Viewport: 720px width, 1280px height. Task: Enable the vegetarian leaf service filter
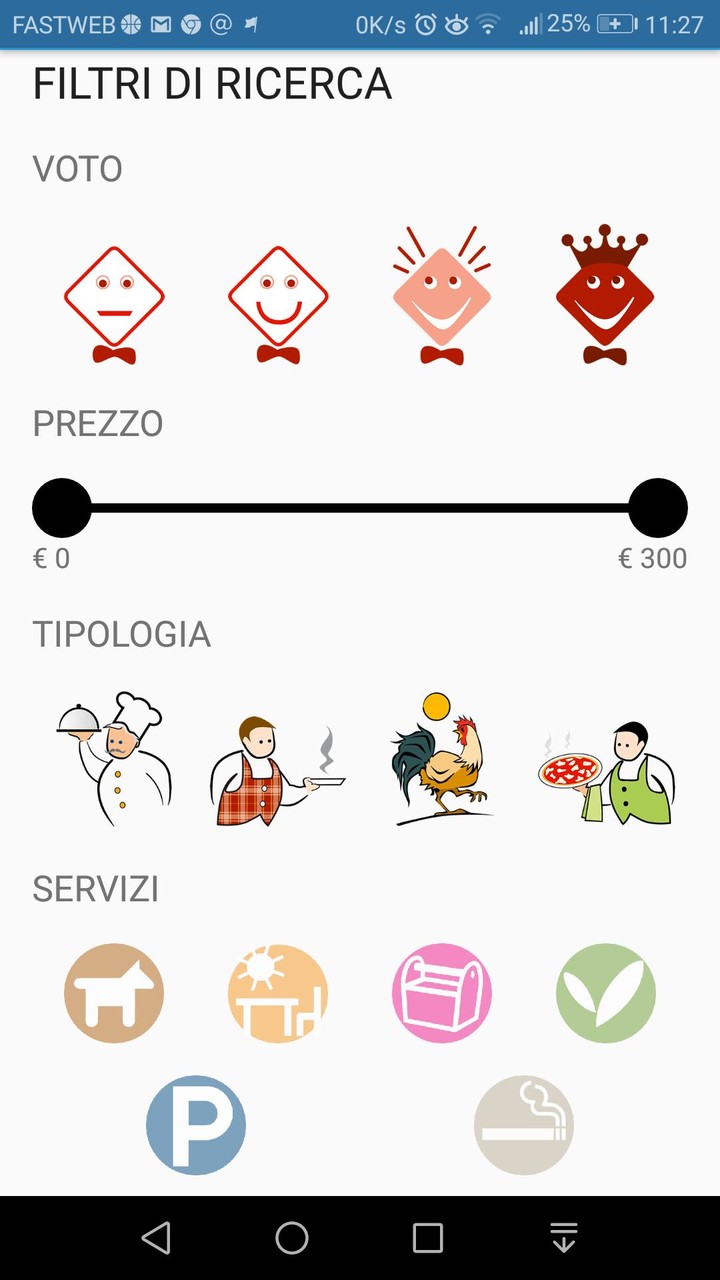click(605, 992)
